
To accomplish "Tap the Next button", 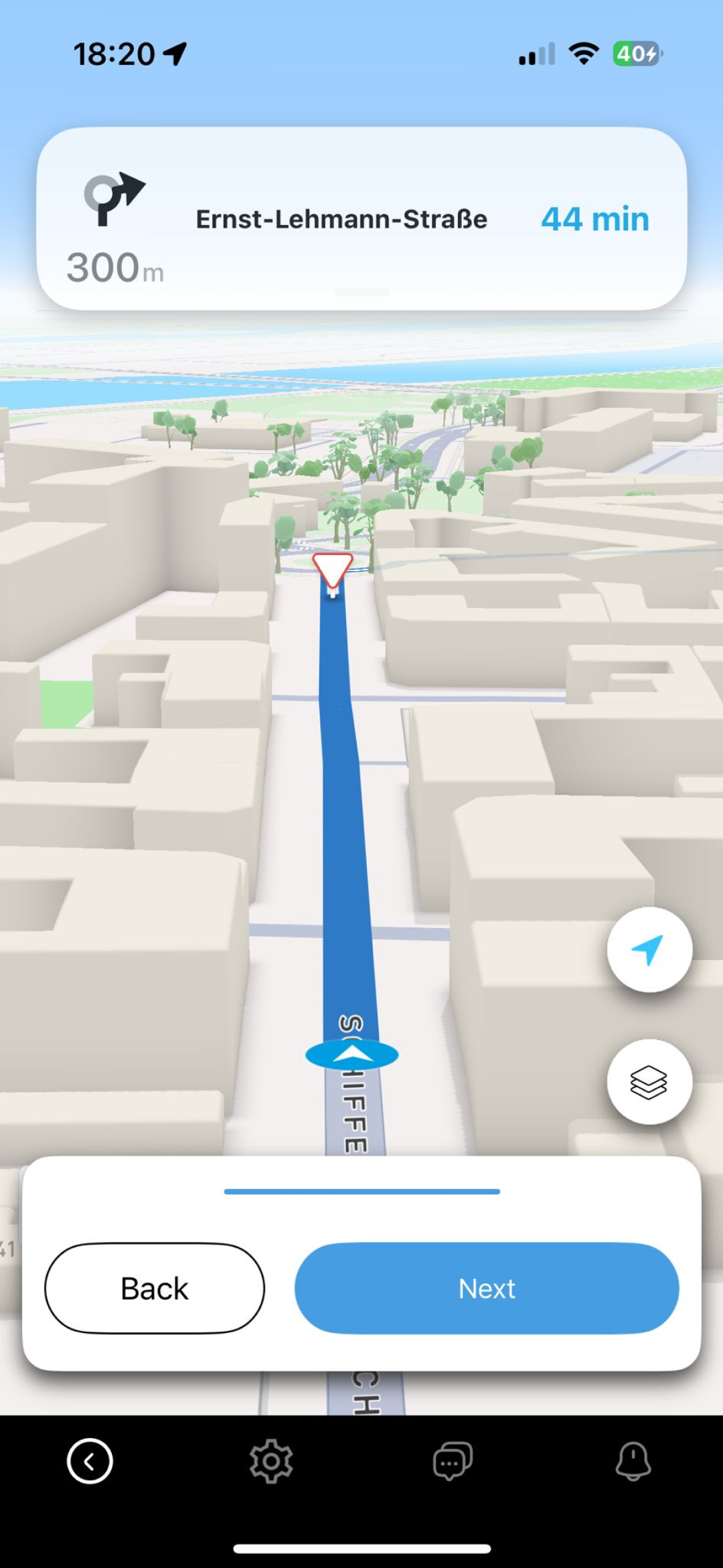I will [x=487, y=1288].
